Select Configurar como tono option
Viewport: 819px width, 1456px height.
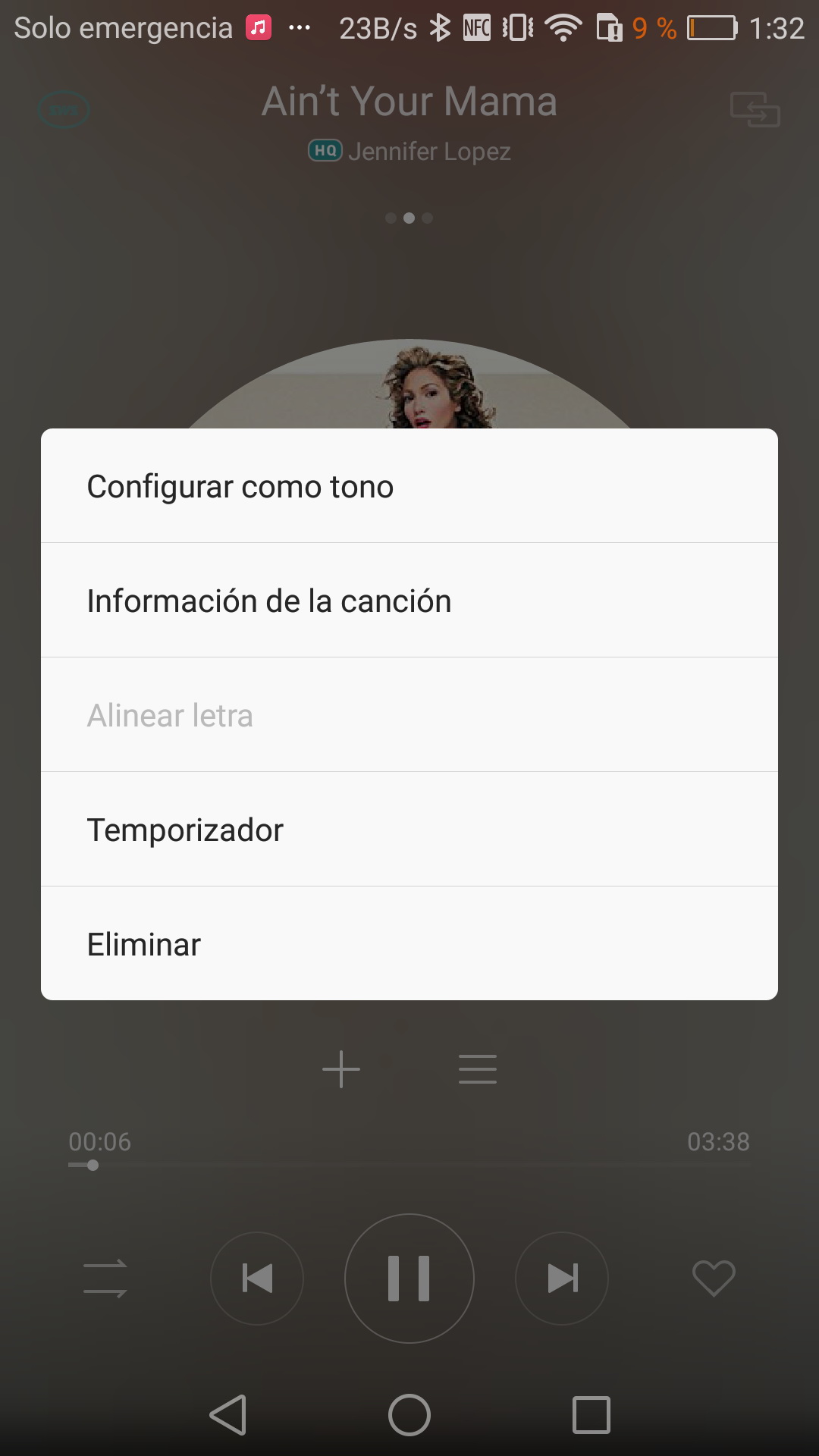point(409,486)
